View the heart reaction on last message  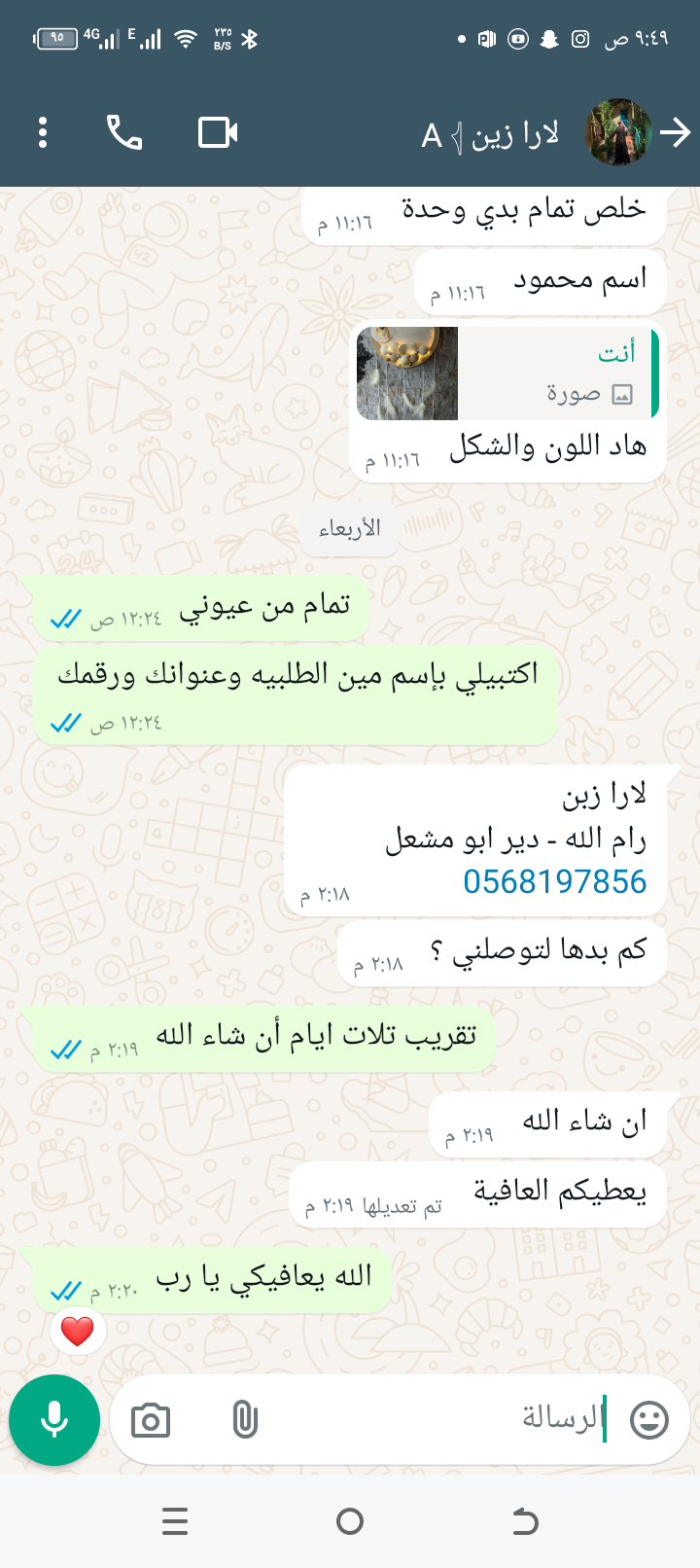(x=78, y=1331)
